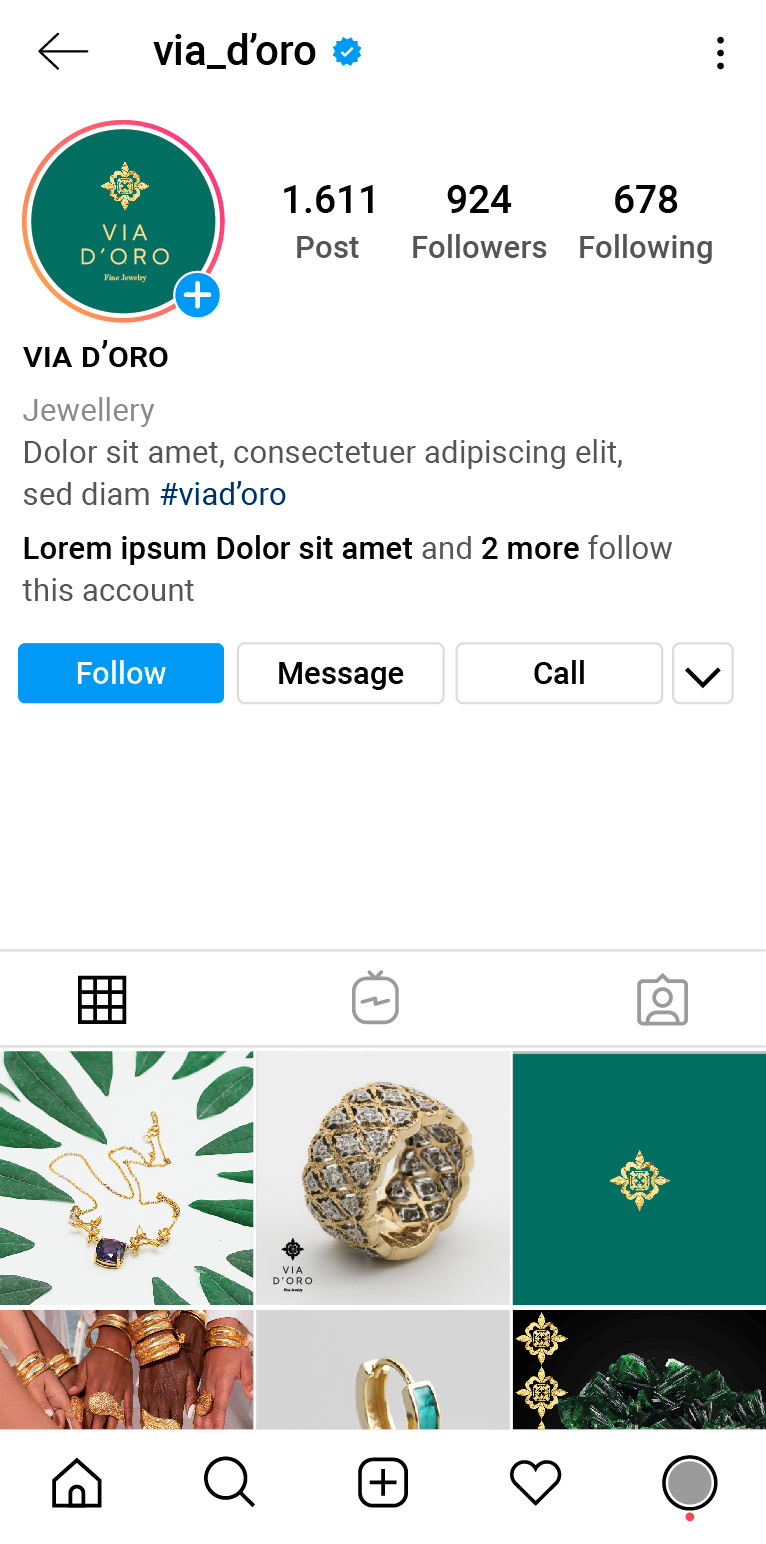Expand suggested accounts with the chevron button
This screenshot has width=766, height=1544.
[703, 673]
